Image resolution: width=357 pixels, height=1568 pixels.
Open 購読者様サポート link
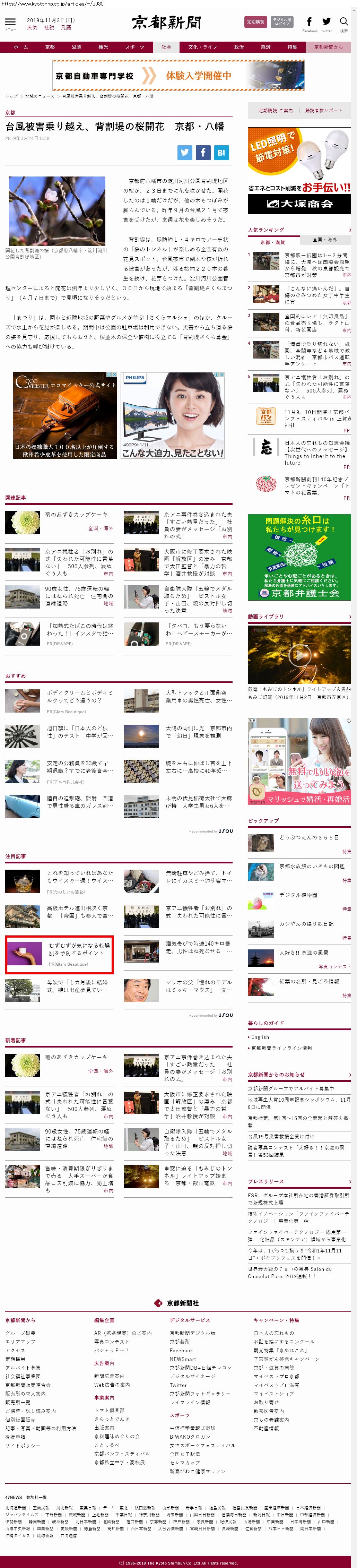pyautogui.click(x=323, y=110)
